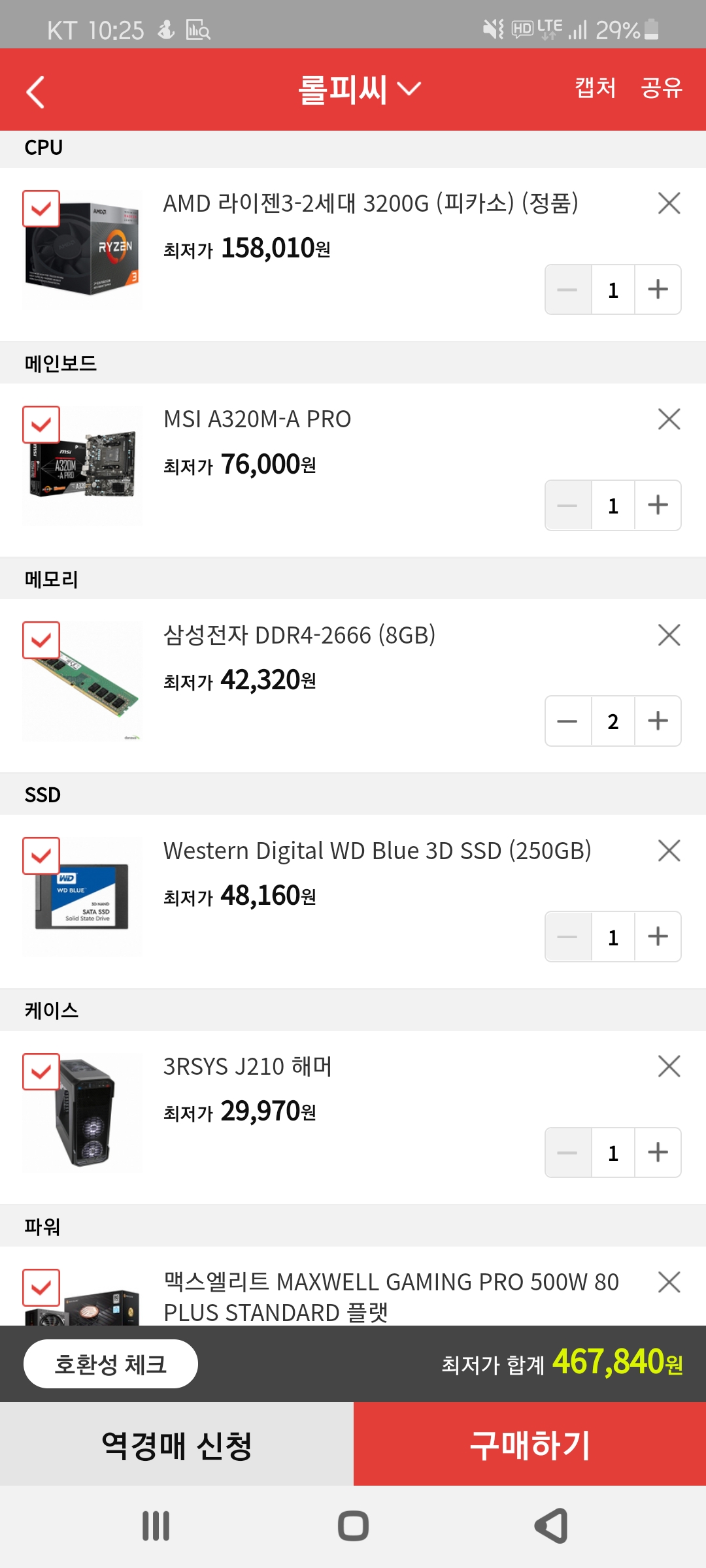Increase quantity of AMD 라이젠3 3200G

point(658,289)
